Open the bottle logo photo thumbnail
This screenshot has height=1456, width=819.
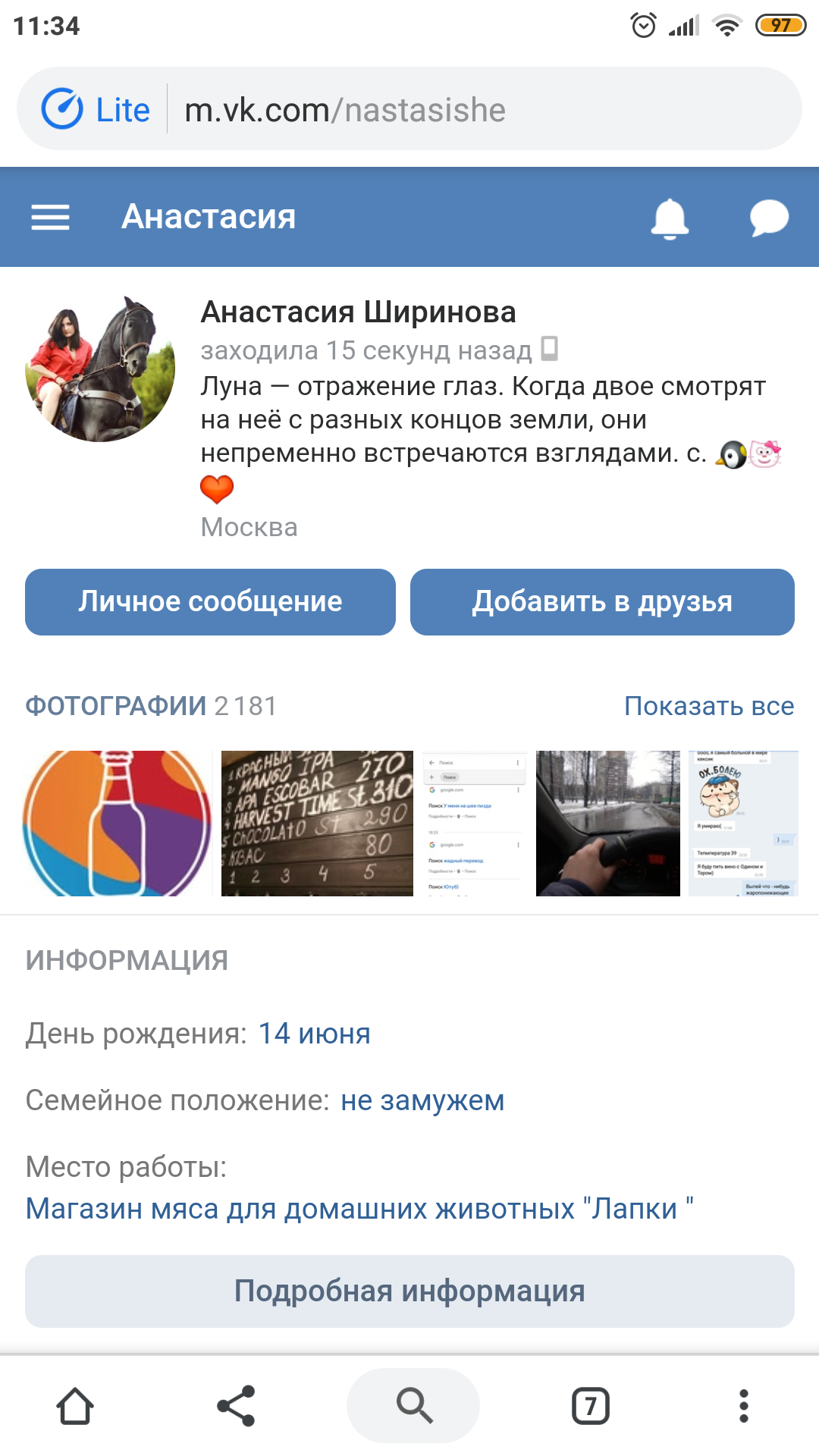(x=118, y=824)
